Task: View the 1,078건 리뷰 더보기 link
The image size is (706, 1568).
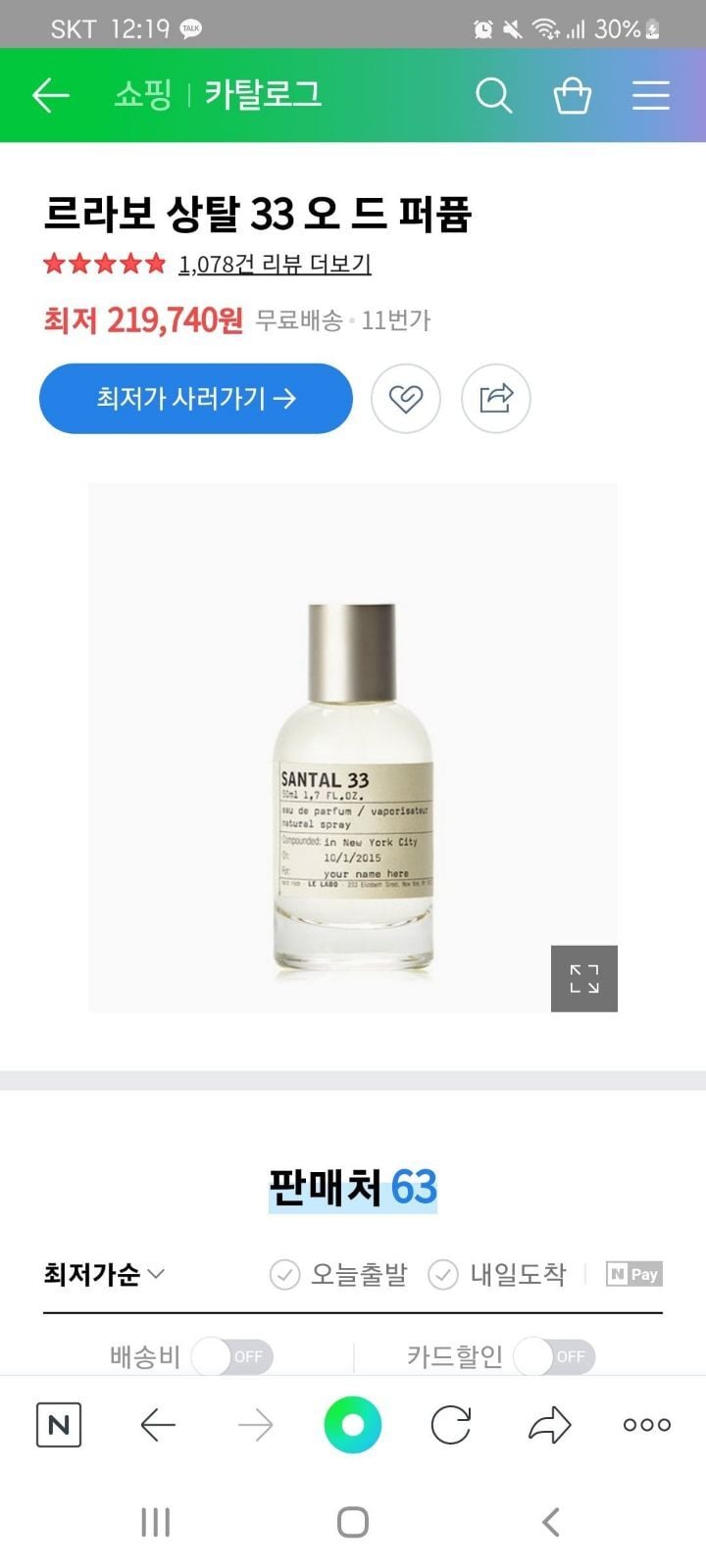Action: (275, 264)
